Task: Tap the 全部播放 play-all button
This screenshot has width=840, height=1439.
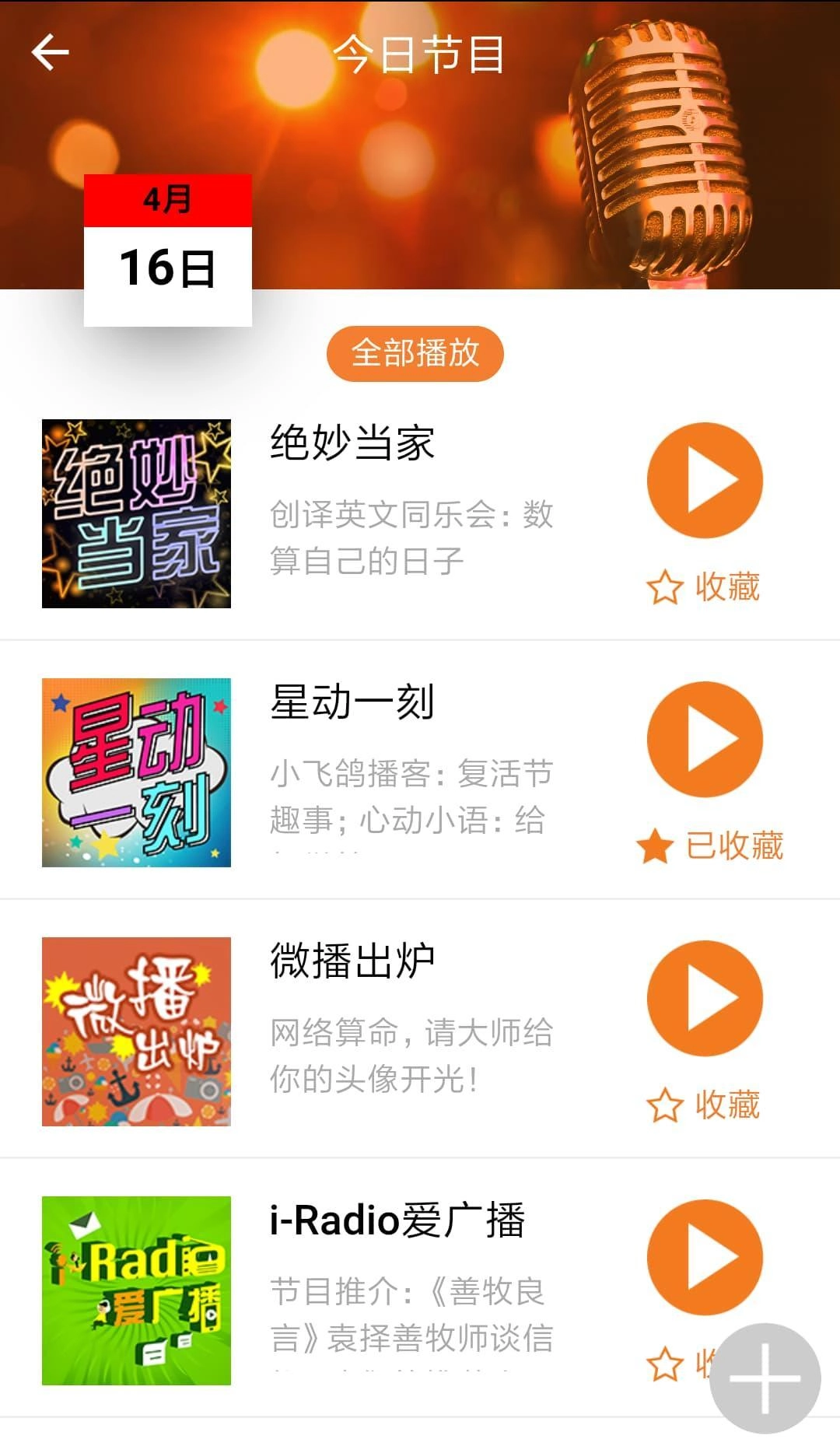Action: [x=415, y=354]
